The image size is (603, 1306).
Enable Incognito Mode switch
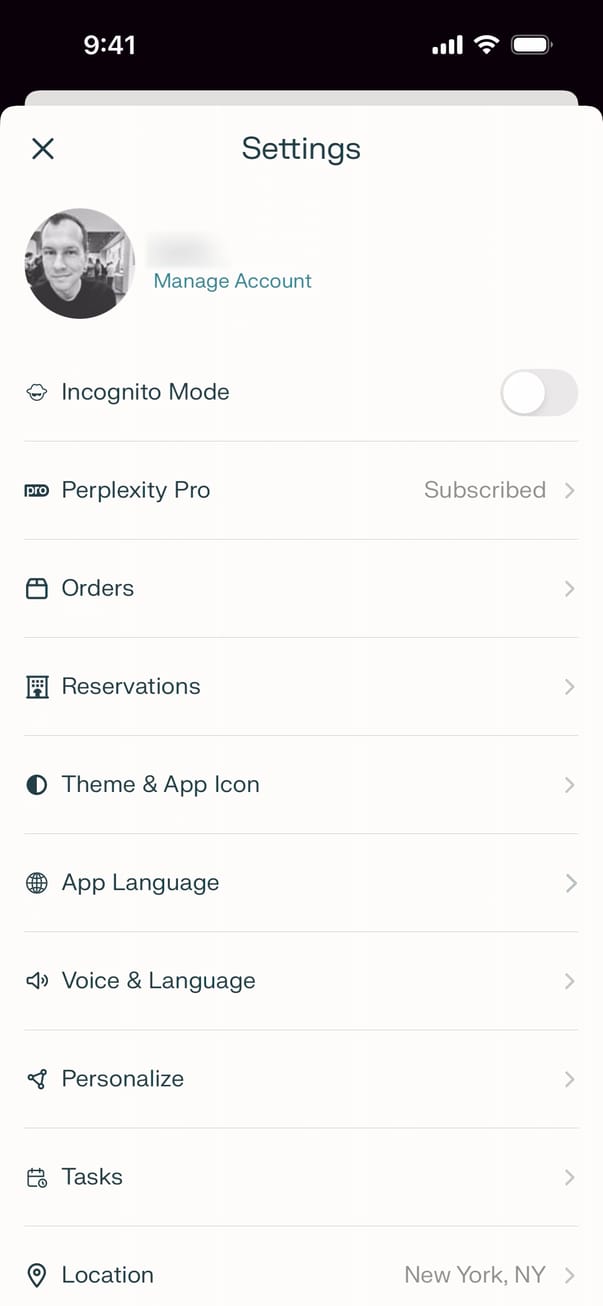539,392
